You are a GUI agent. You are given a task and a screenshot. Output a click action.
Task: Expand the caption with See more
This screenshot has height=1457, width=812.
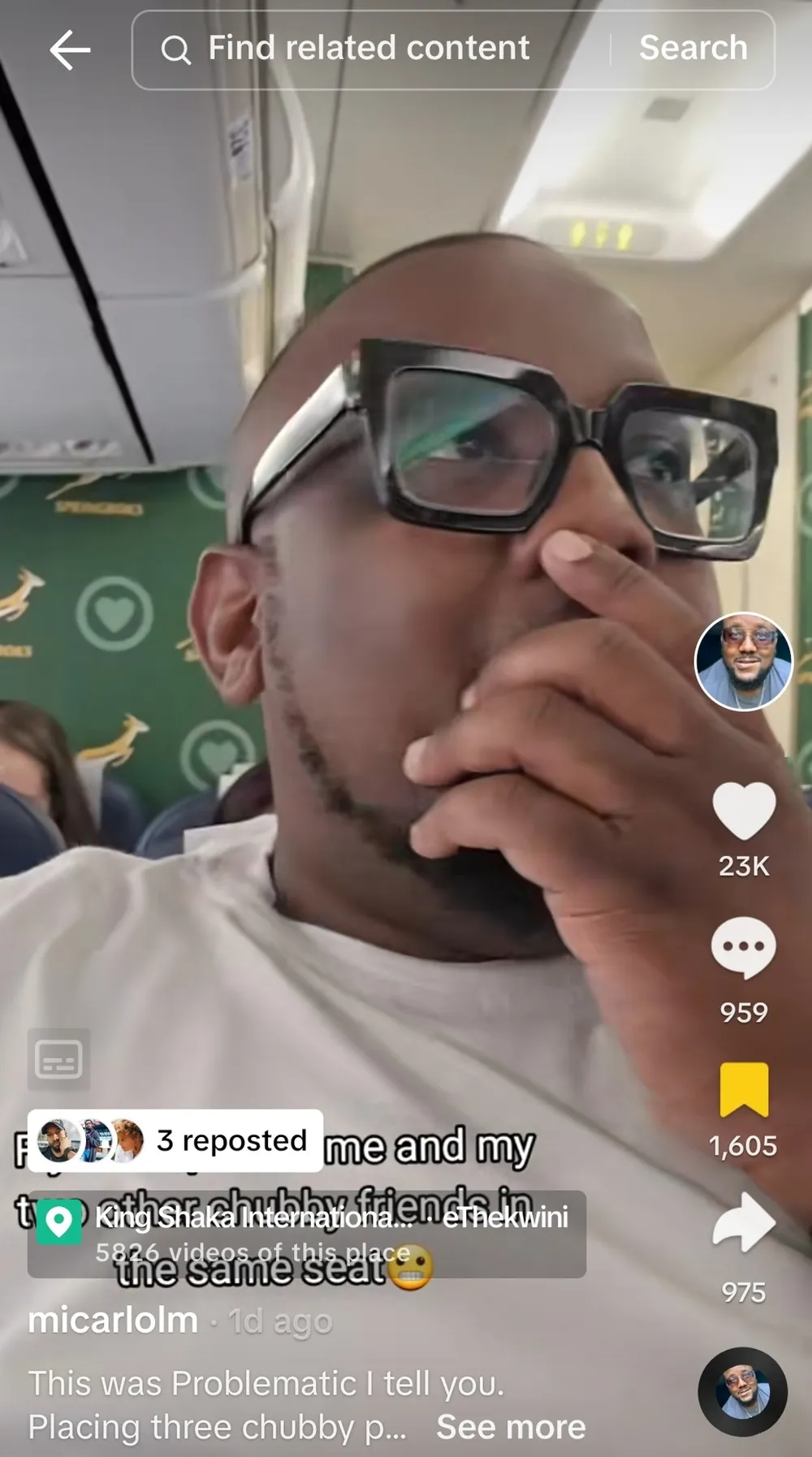pos(511,1427)
